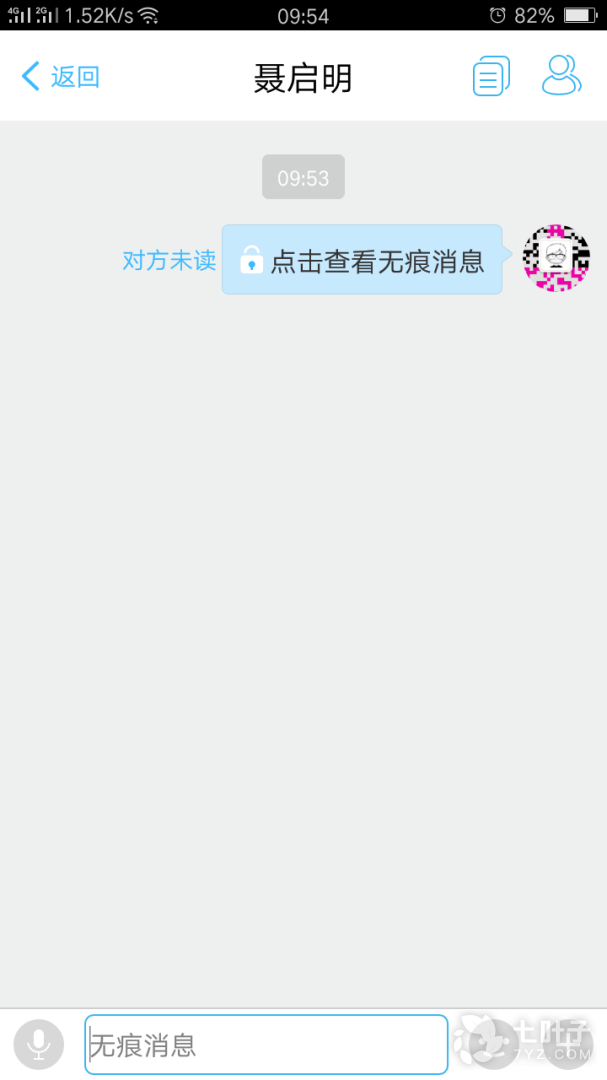Viewport: 607px width, 1080px height.
Task: Focus the 无痕消息 text field
Action: 266,1044
